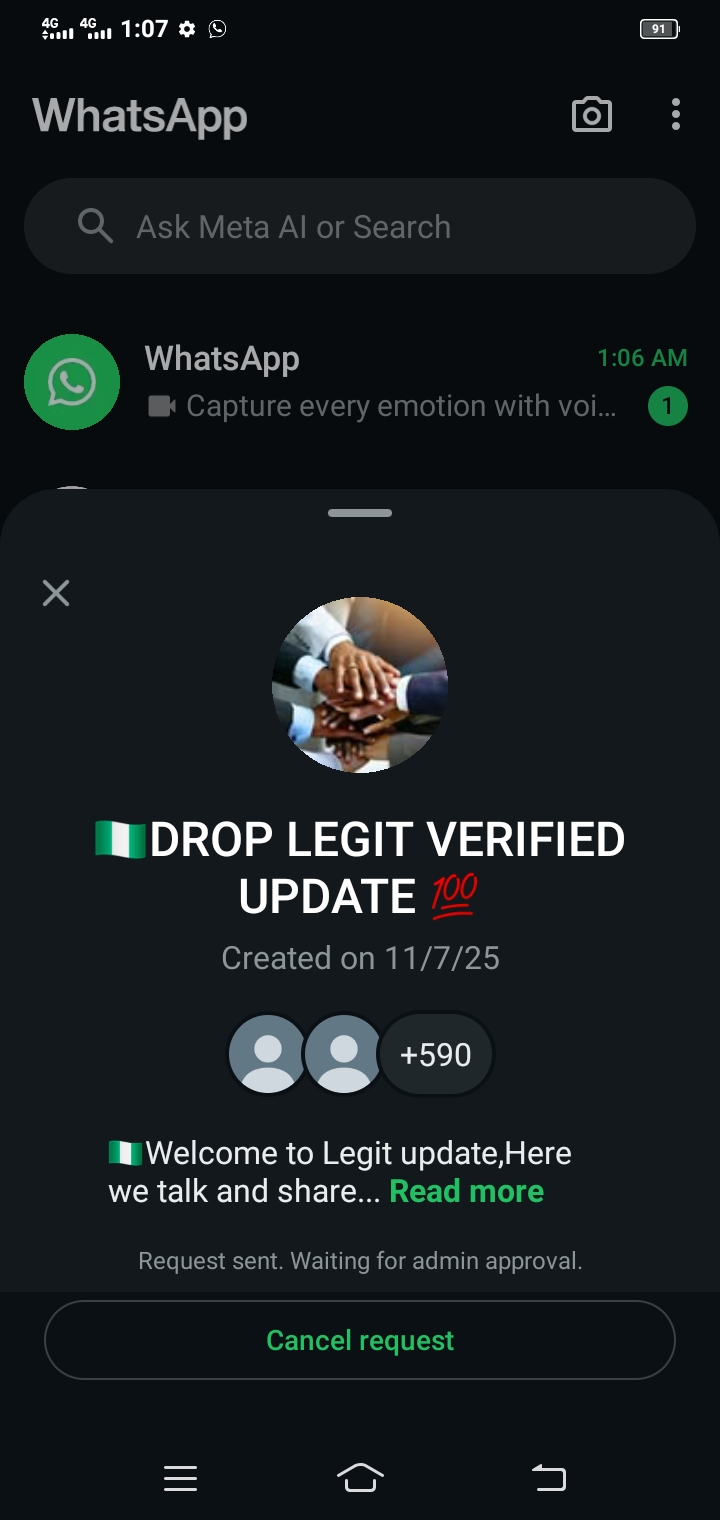Image resolution: width=720 pixels, height=1520 pixels.
Task: View the +590 group members
Action: (436, 1054)
